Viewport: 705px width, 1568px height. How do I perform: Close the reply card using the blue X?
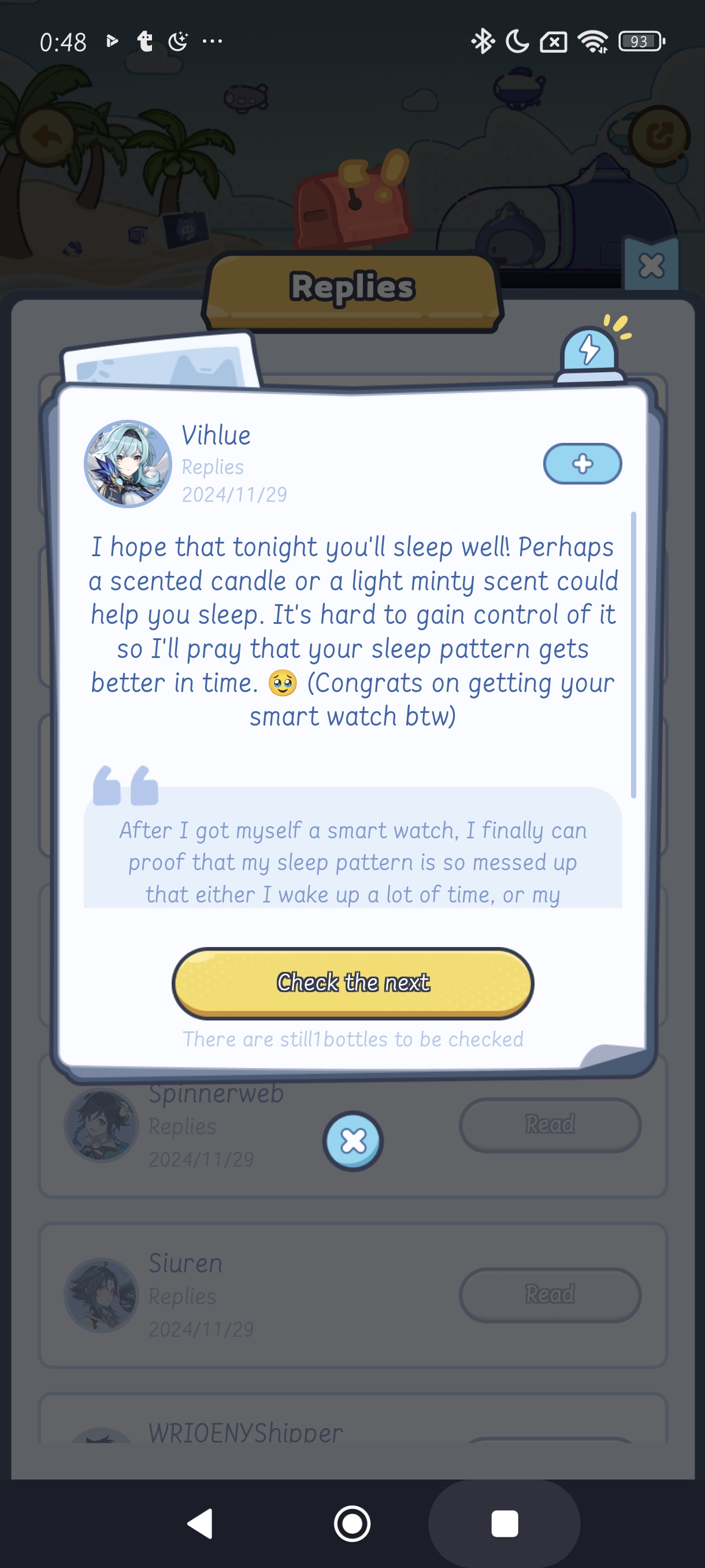(x=353, y=1141)
